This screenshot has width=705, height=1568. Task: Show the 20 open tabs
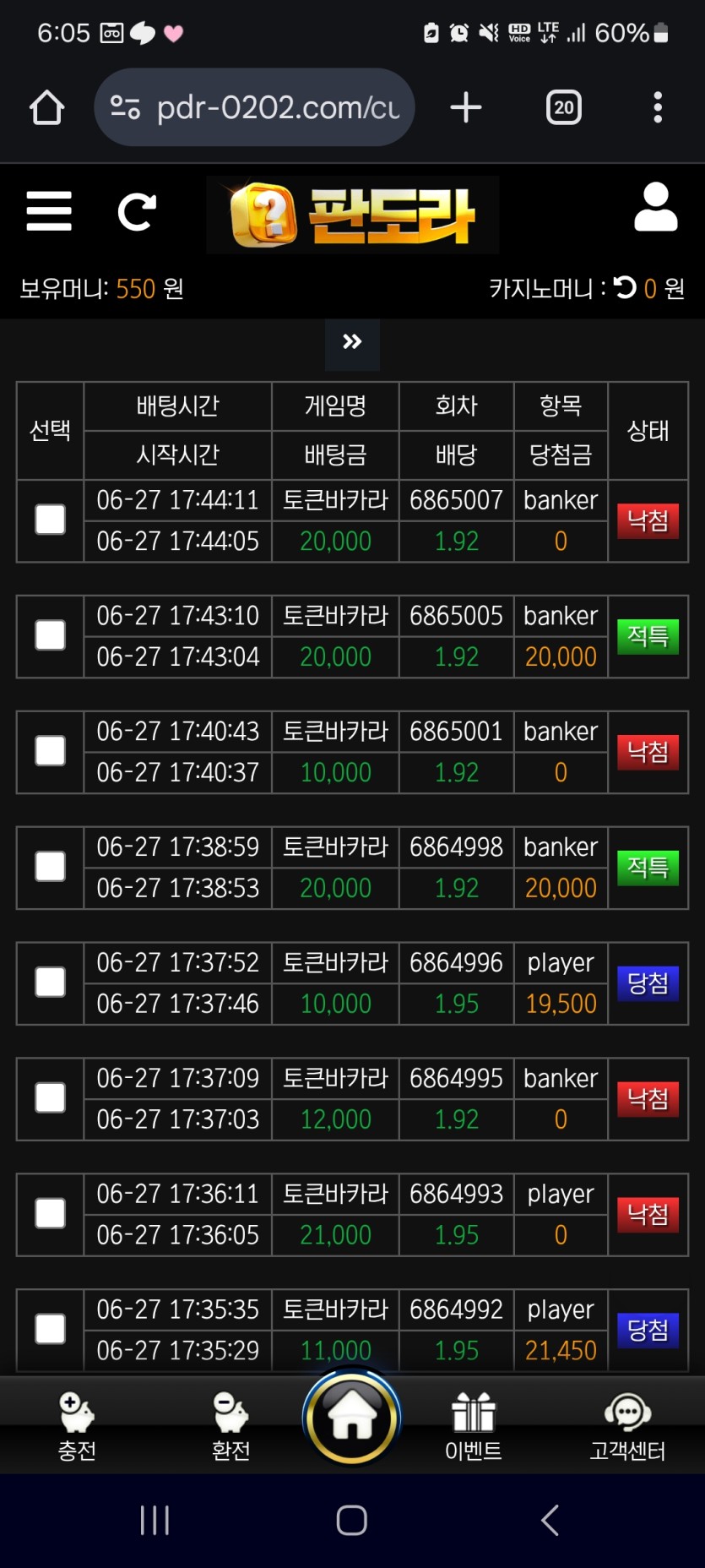click(x=563, y=108)
